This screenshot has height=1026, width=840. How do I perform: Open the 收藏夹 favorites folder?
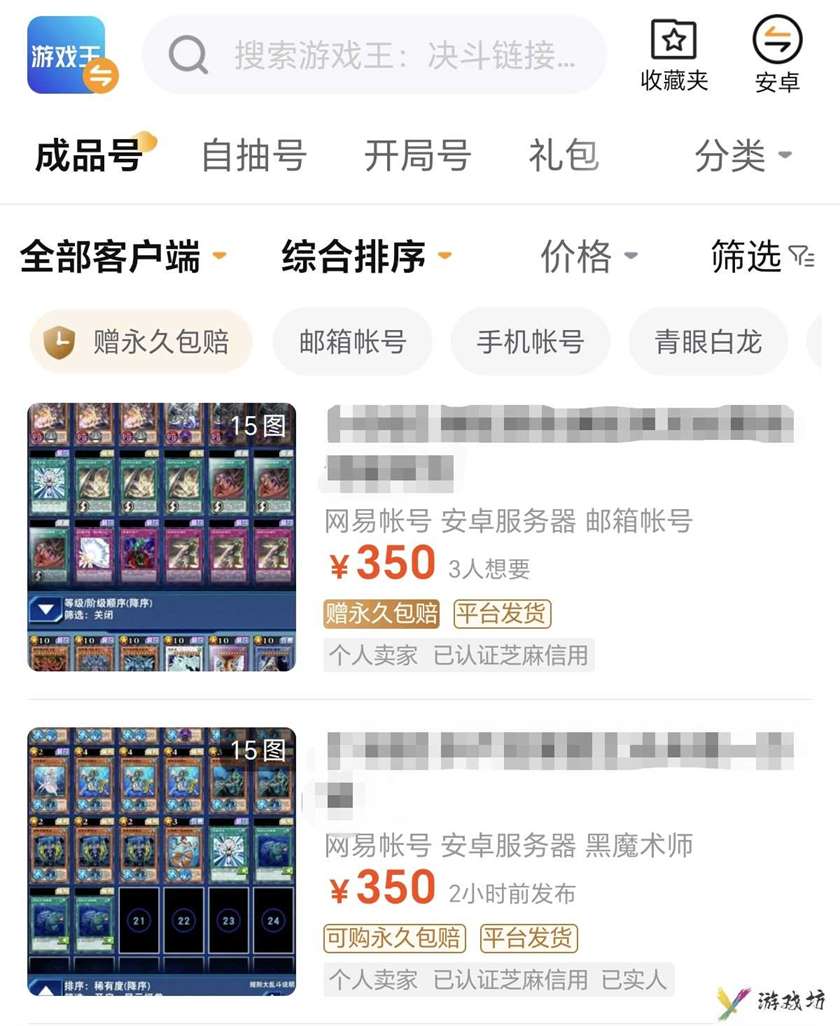[x=674, y=55]
